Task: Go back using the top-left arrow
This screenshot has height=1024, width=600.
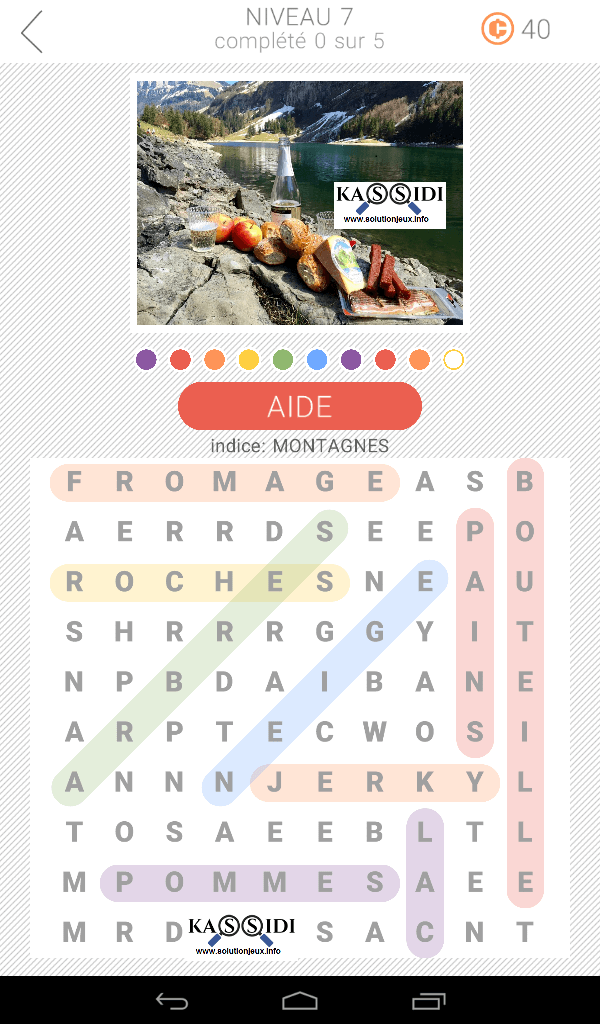Action: tap(33, 32)
